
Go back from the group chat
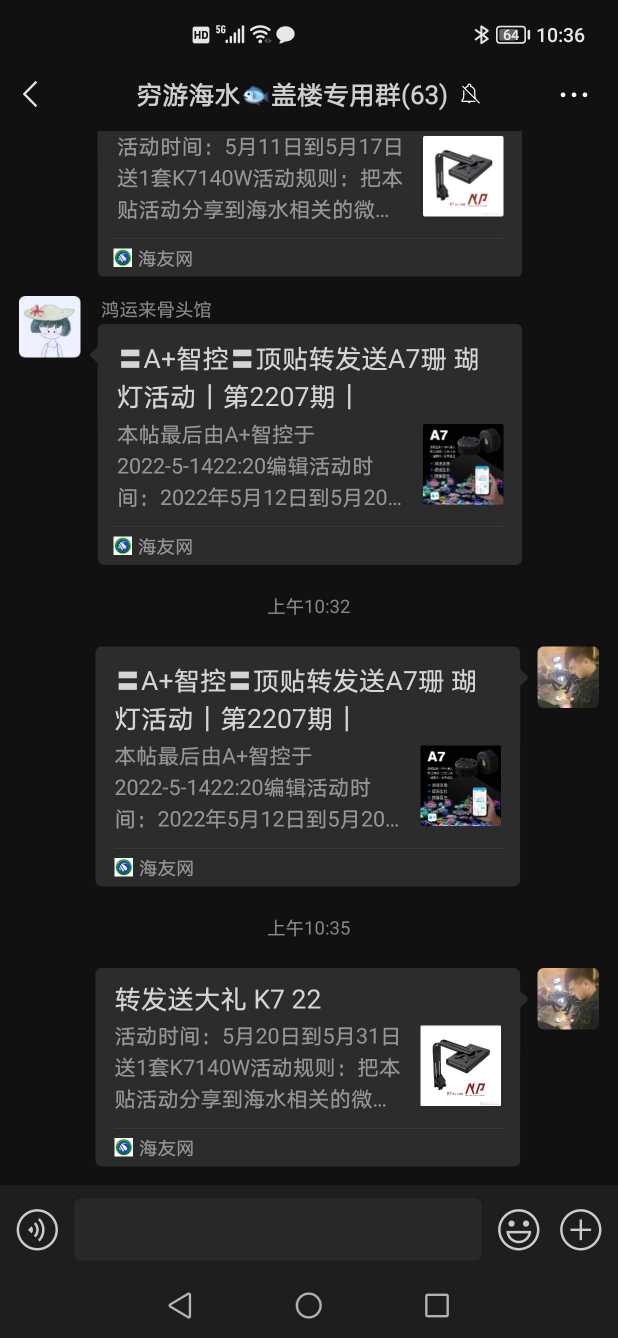(30, 95)
